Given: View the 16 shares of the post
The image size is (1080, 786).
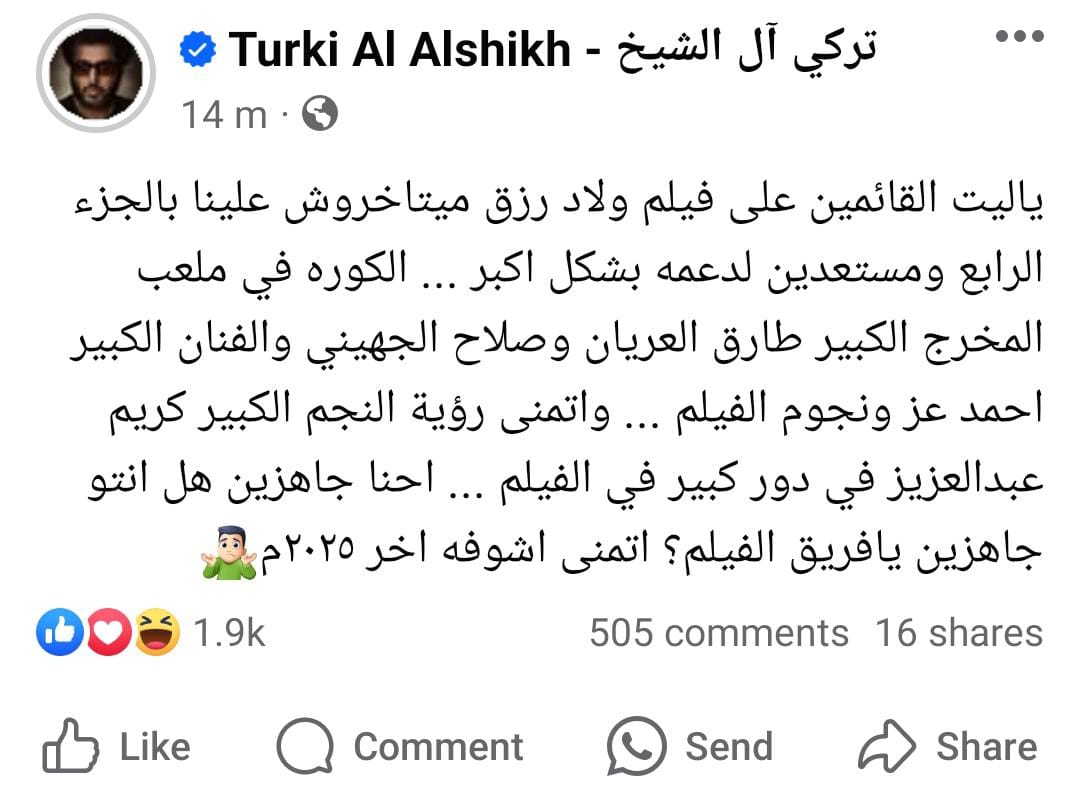Looking at the screenshot, I should (x=958, y=633).
